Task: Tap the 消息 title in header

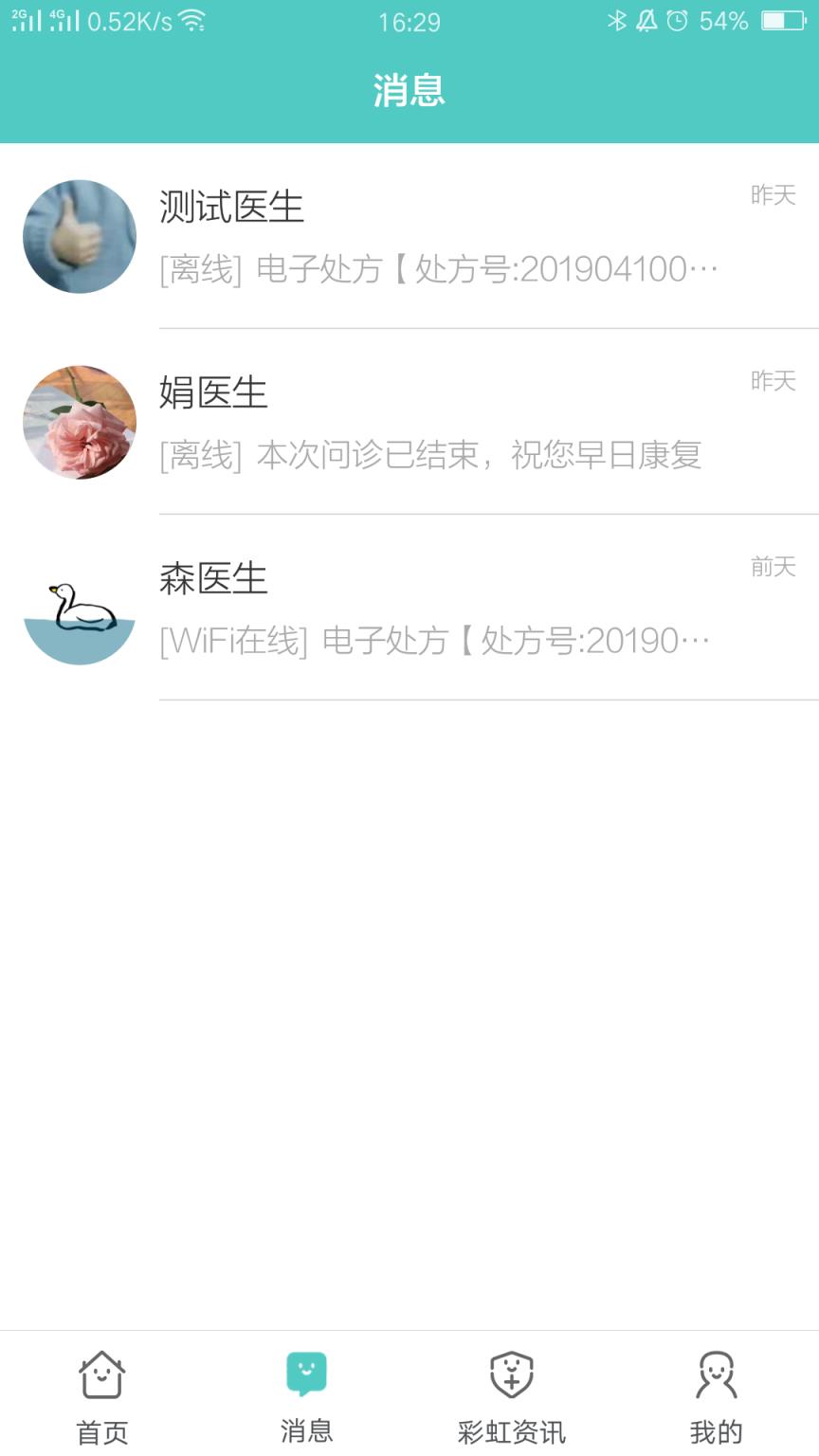Action: point(409,91)
